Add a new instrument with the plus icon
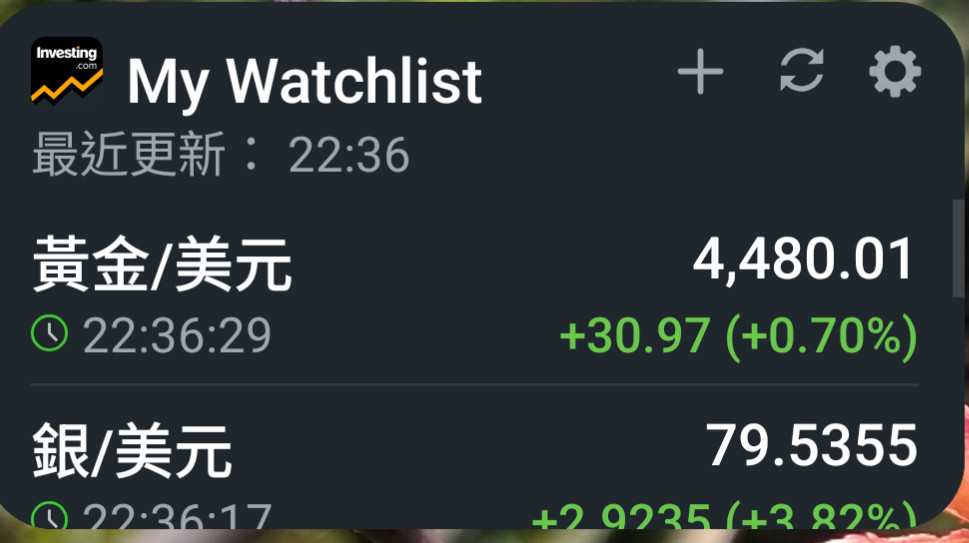969x543 pixels. click(700, 72)
